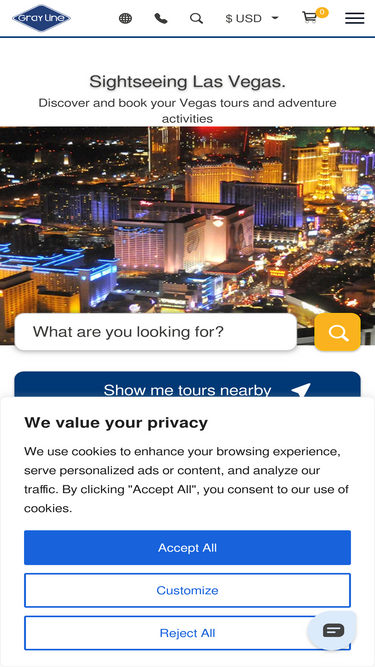Tap the yellow search button
The width and height of the screenshot is (375, 667).
click(338, 332)
